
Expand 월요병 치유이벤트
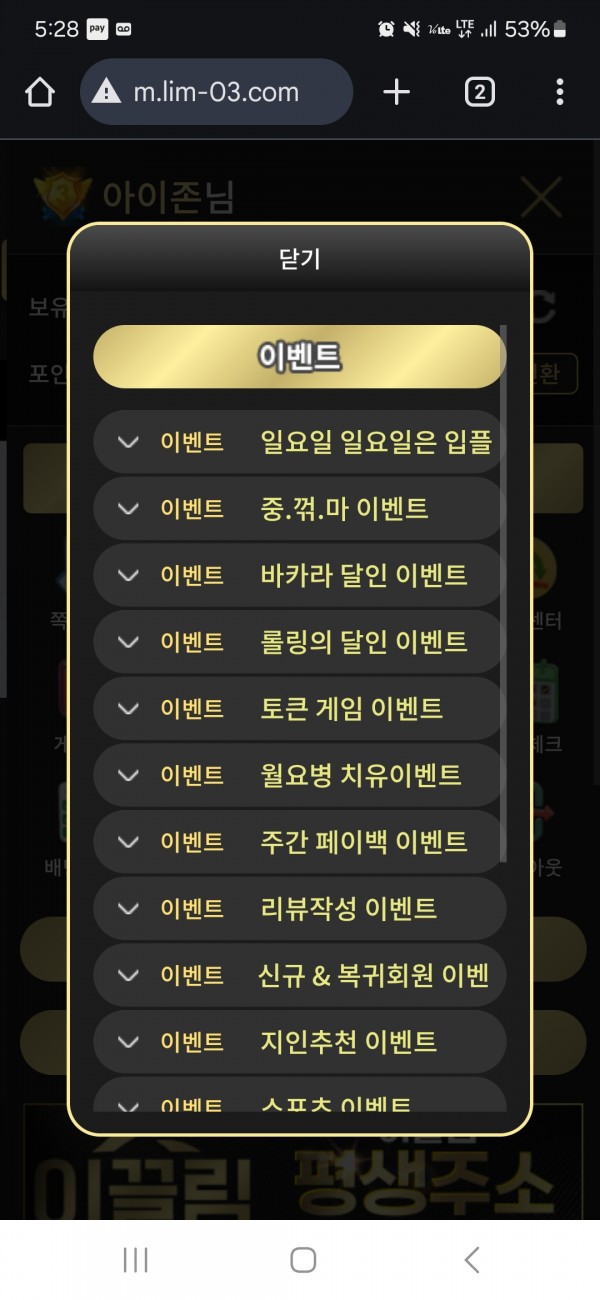click(299, 775)
